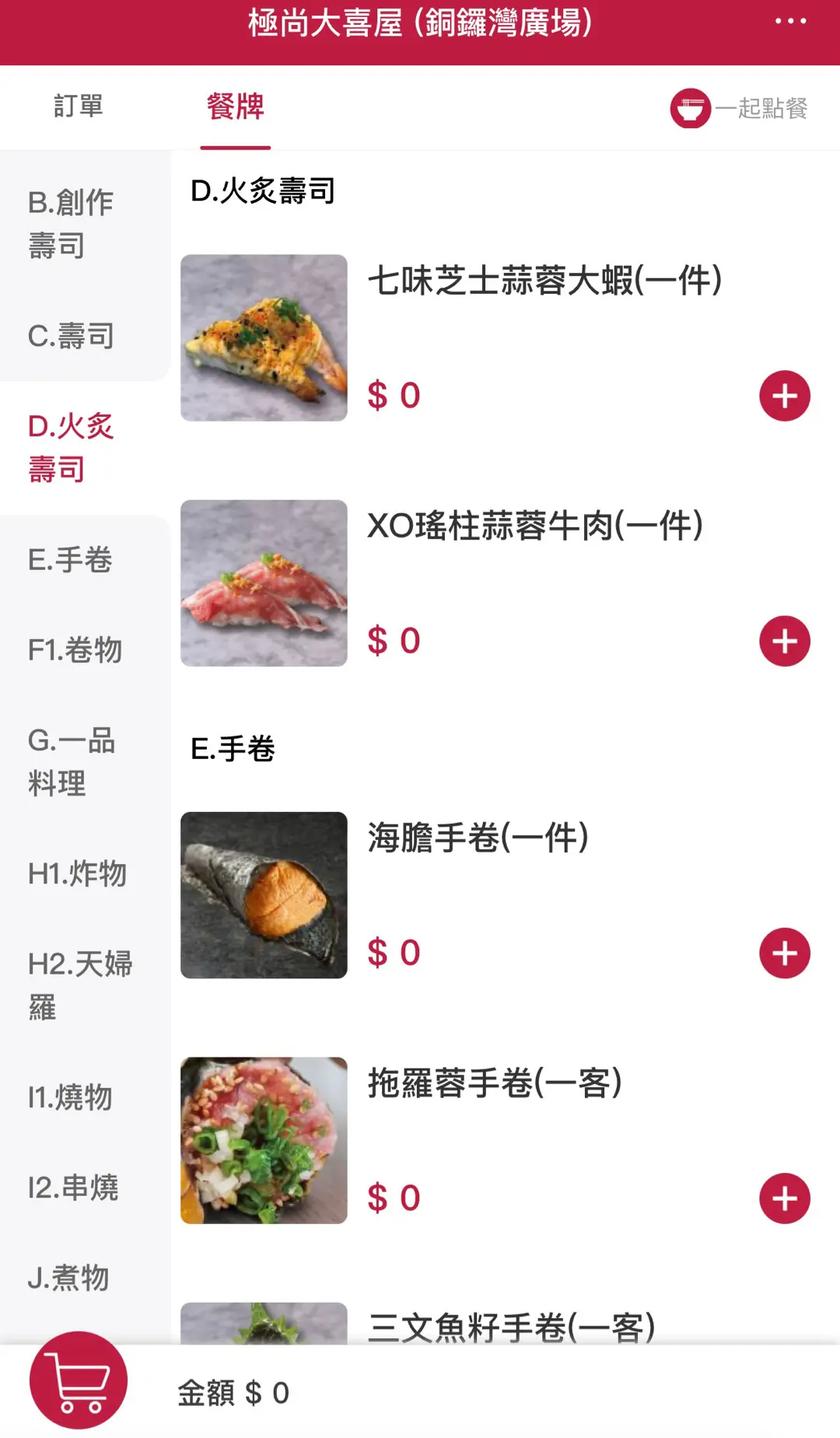Open the E.手卷 category

(71, 560)
